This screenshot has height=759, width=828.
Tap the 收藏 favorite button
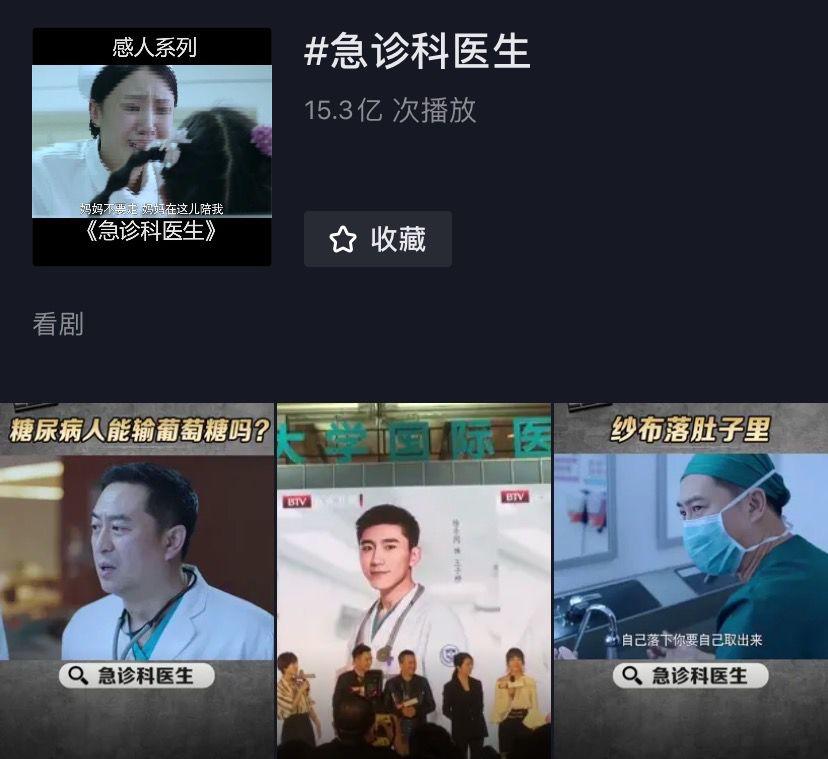[x=377, y=239]
